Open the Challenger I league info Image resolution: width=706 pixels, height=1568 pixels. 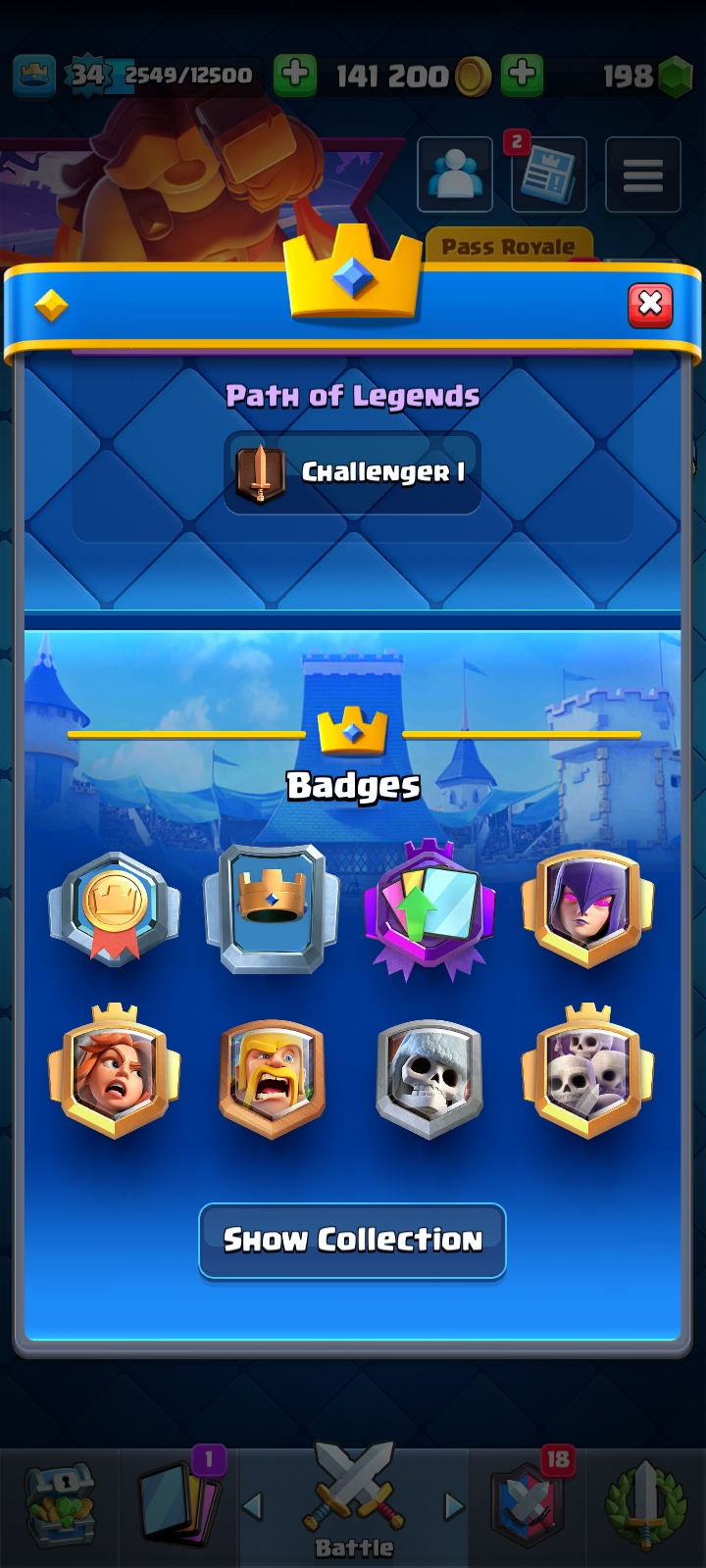point(352,473)
